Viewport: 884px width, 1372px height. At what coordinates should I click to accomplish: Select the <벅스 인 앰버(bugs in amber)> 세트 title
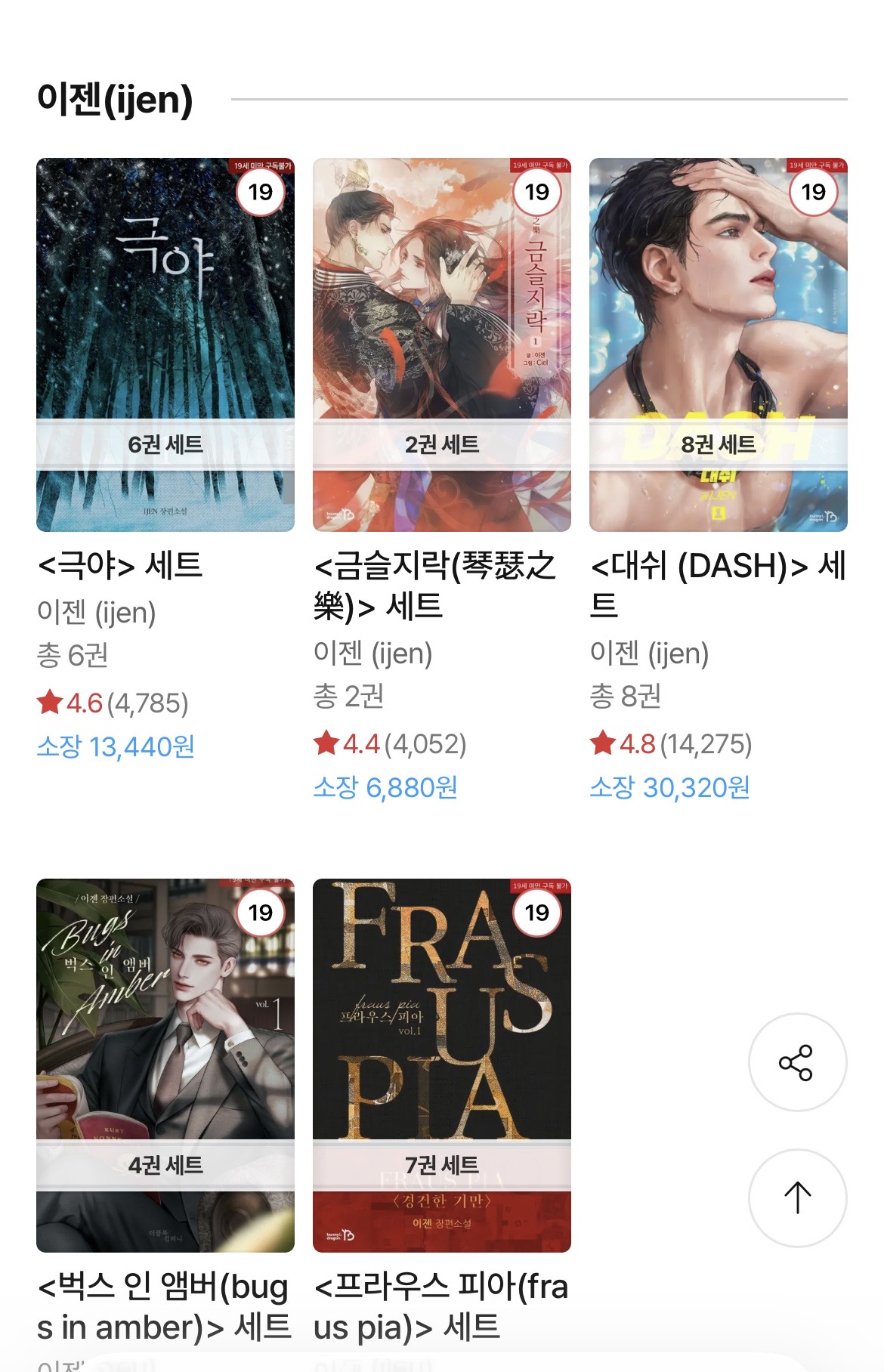coord(164,1306)
